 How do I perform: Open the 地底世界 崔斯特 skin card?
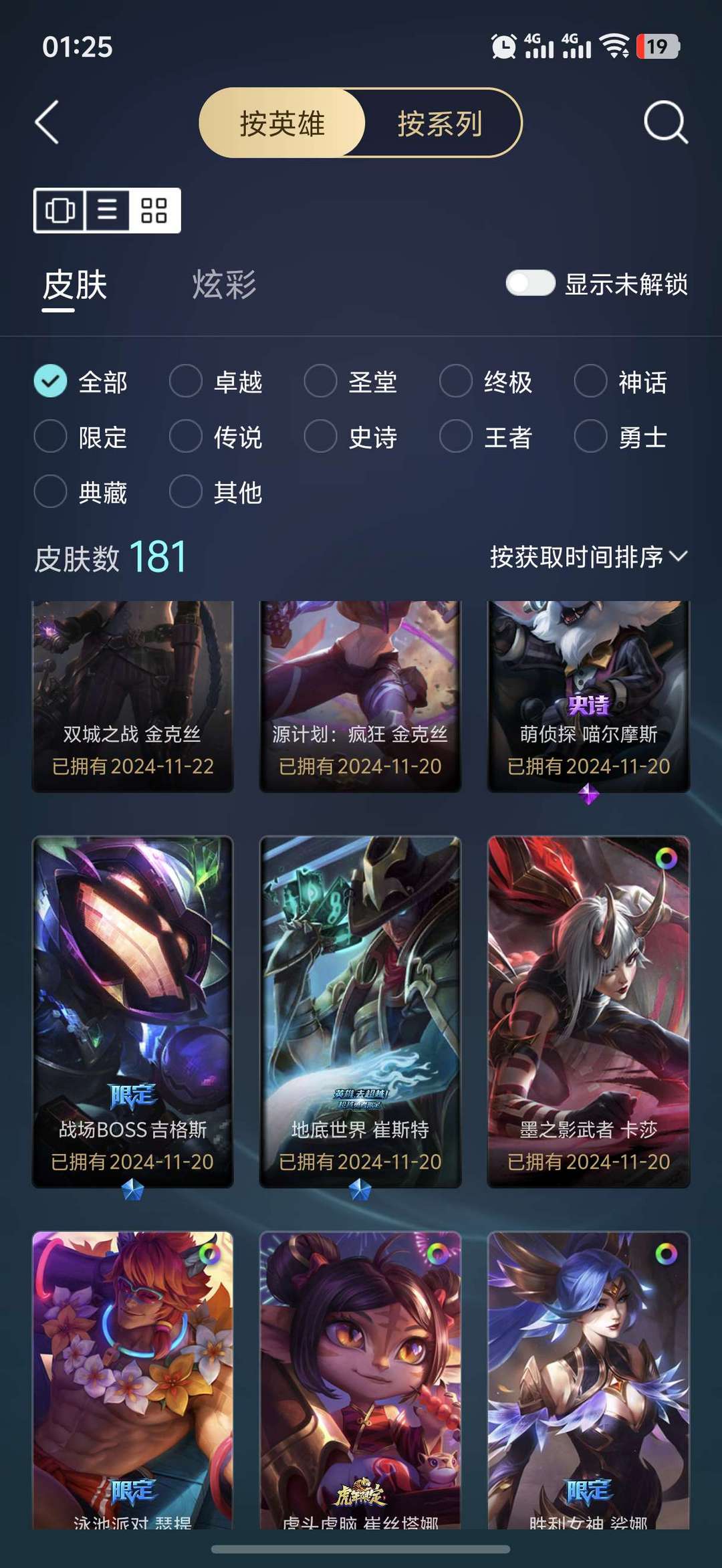(x=360, y=1012)
